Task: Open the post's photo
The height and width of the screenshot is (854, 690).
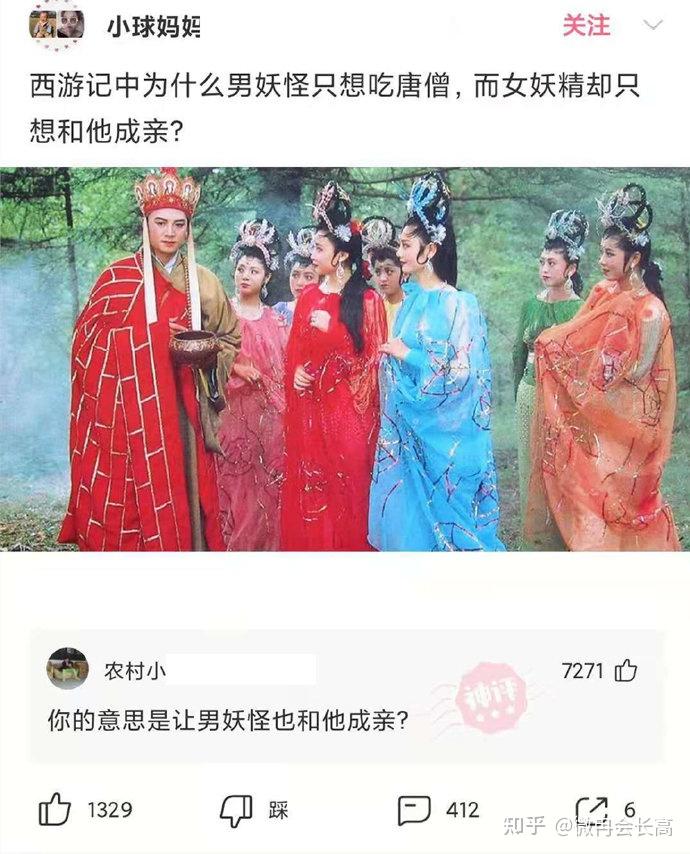Action: [345, 358]
